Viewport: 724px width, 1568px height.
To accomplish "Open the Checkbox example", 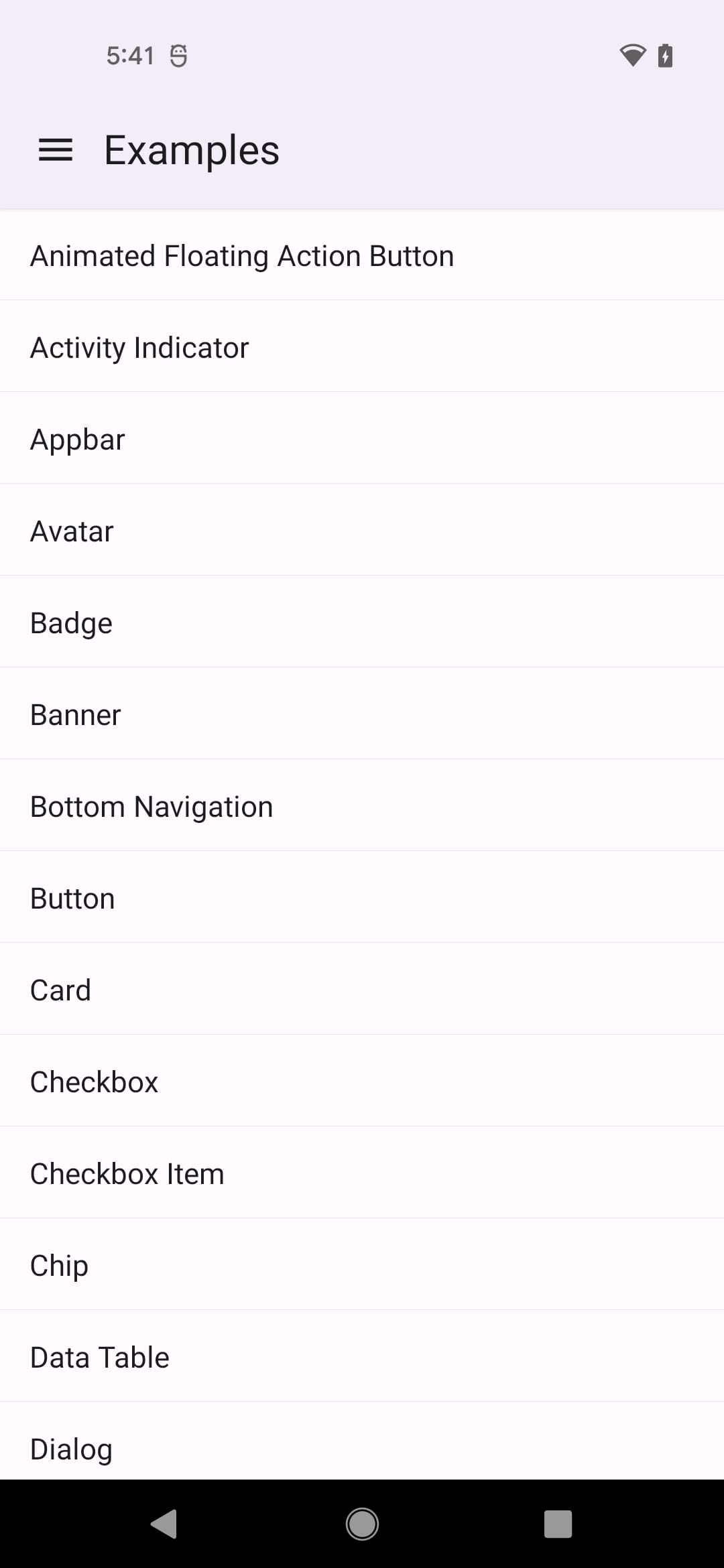I will tap(94, 1081).
